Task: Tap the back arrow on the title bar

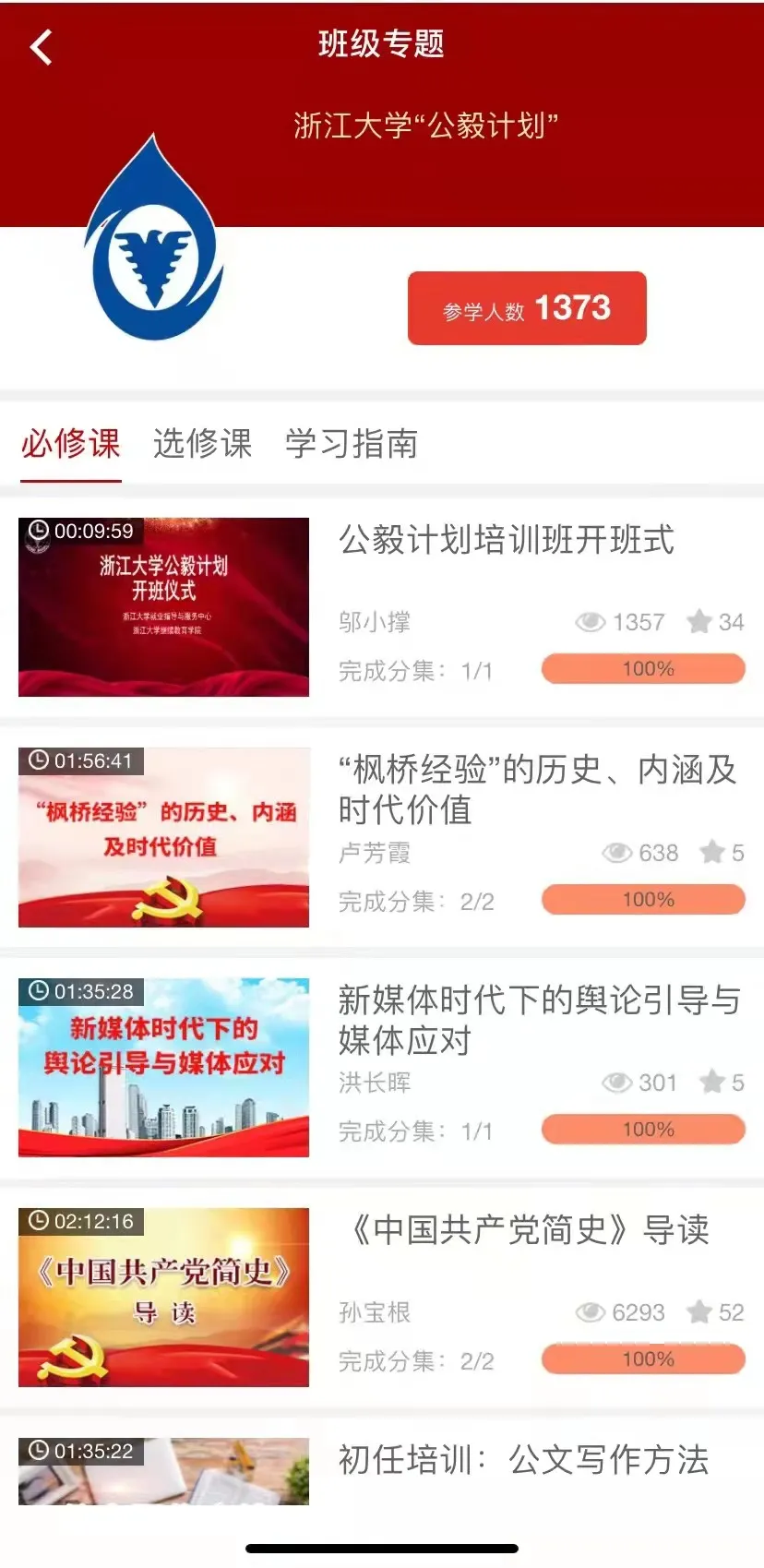Action: click(x=41, y=46)
